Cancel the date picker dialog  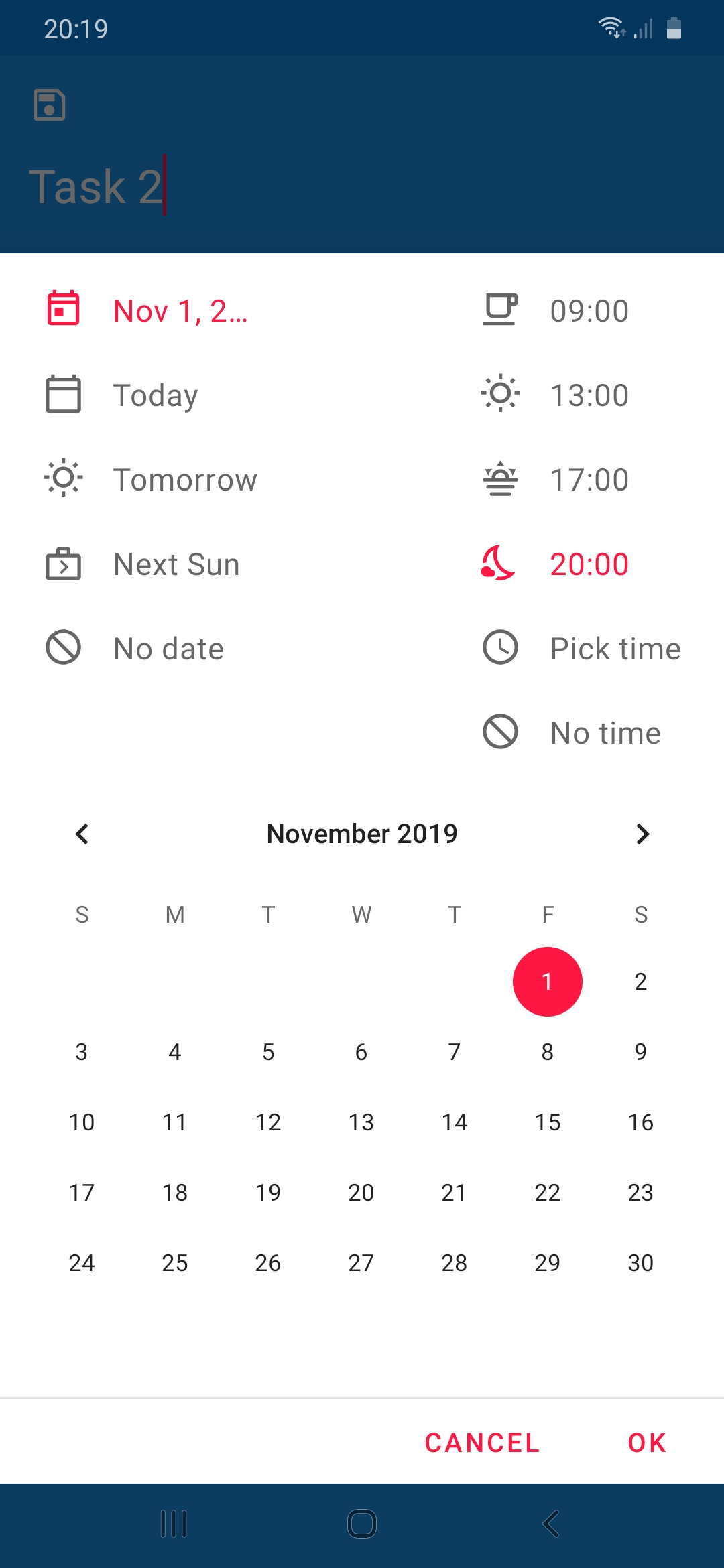pyautogui.click(x=482, y=1443)
